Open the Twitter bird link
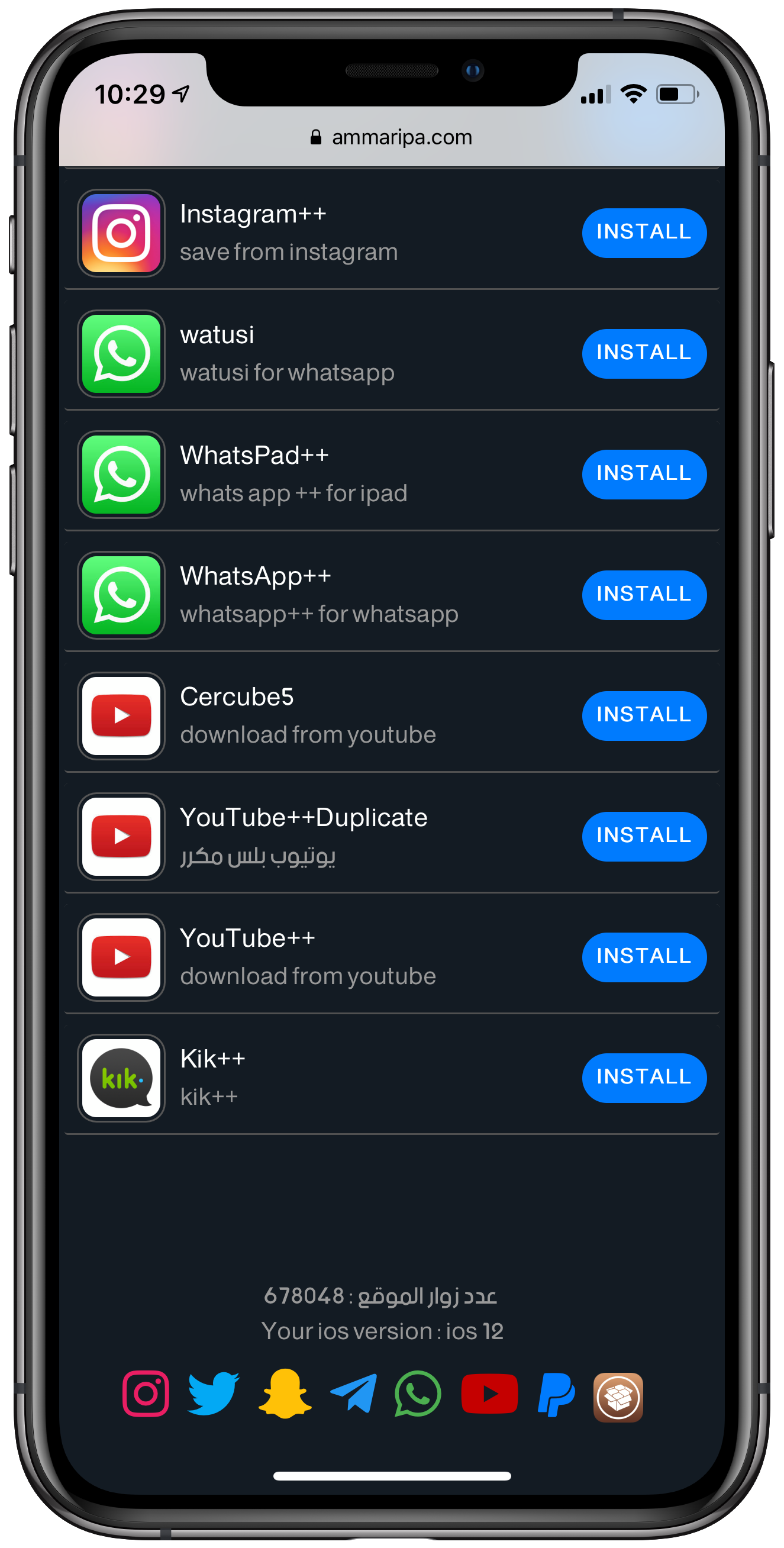This screenshot has width=784, height=1548. click(x=213, y=1394)
